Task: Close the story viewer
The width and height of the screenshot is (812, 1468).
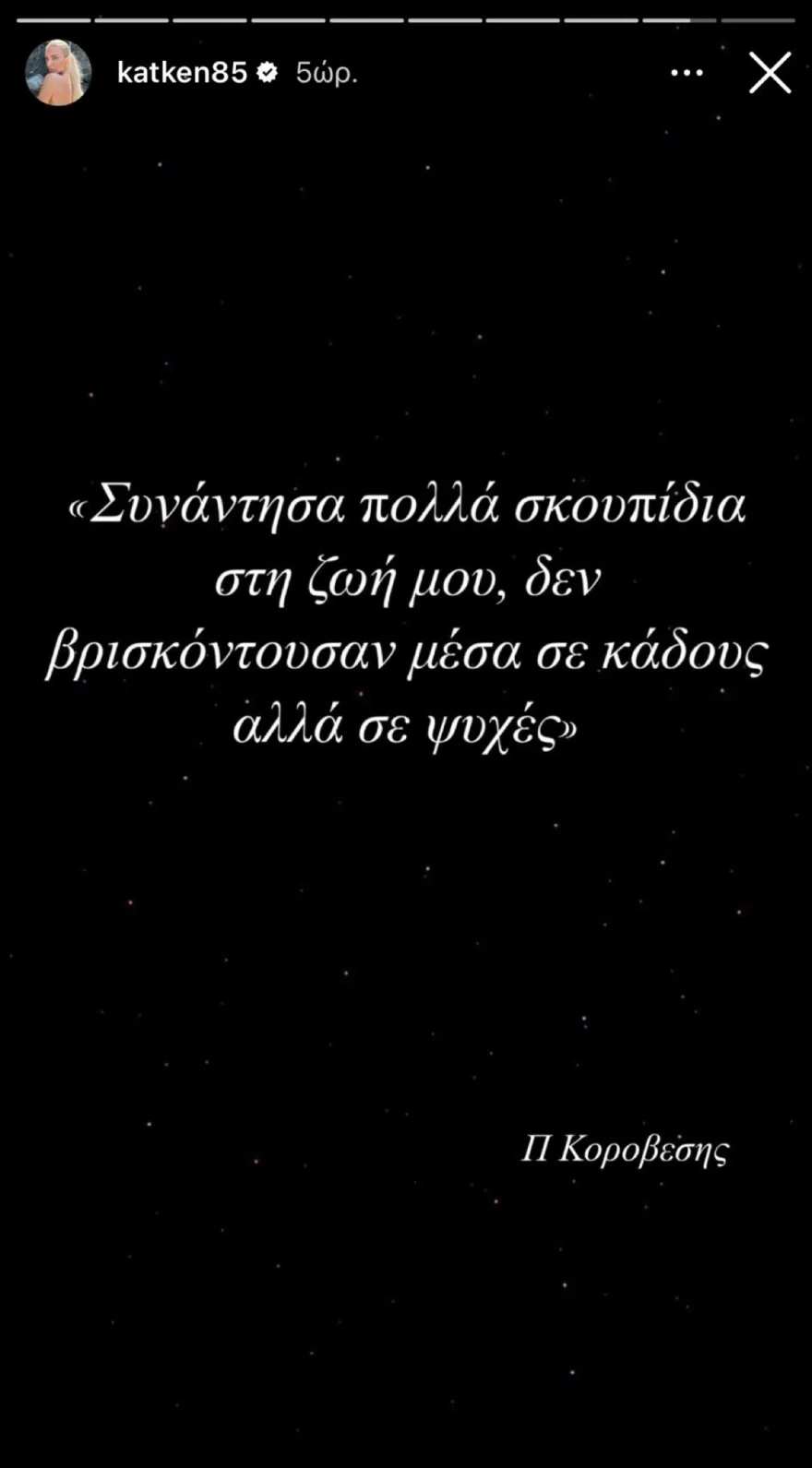Action: pyautogui.click(x=770, y=73)
